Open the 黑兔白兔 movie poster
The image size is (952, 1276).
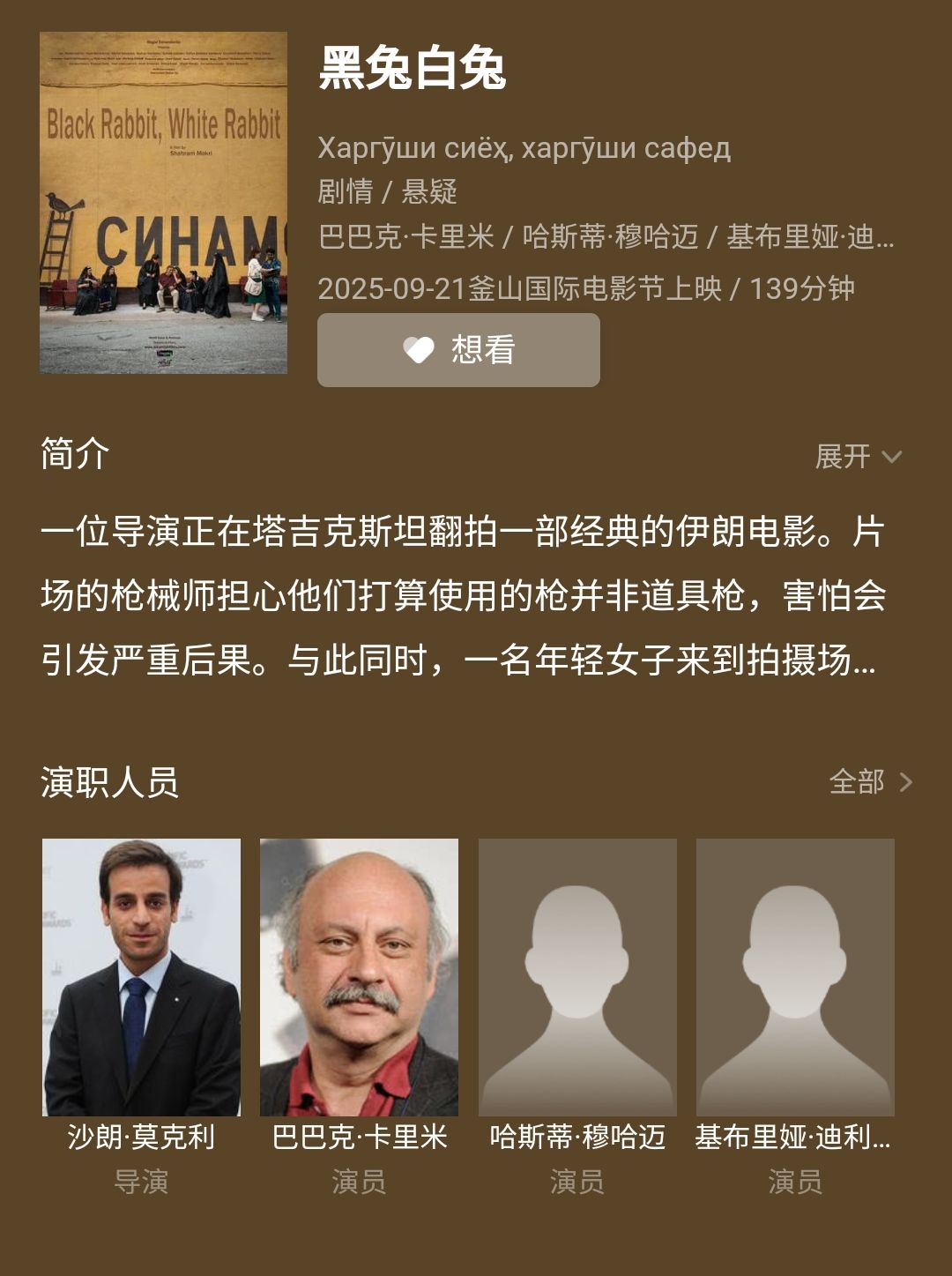coord(164,203)
